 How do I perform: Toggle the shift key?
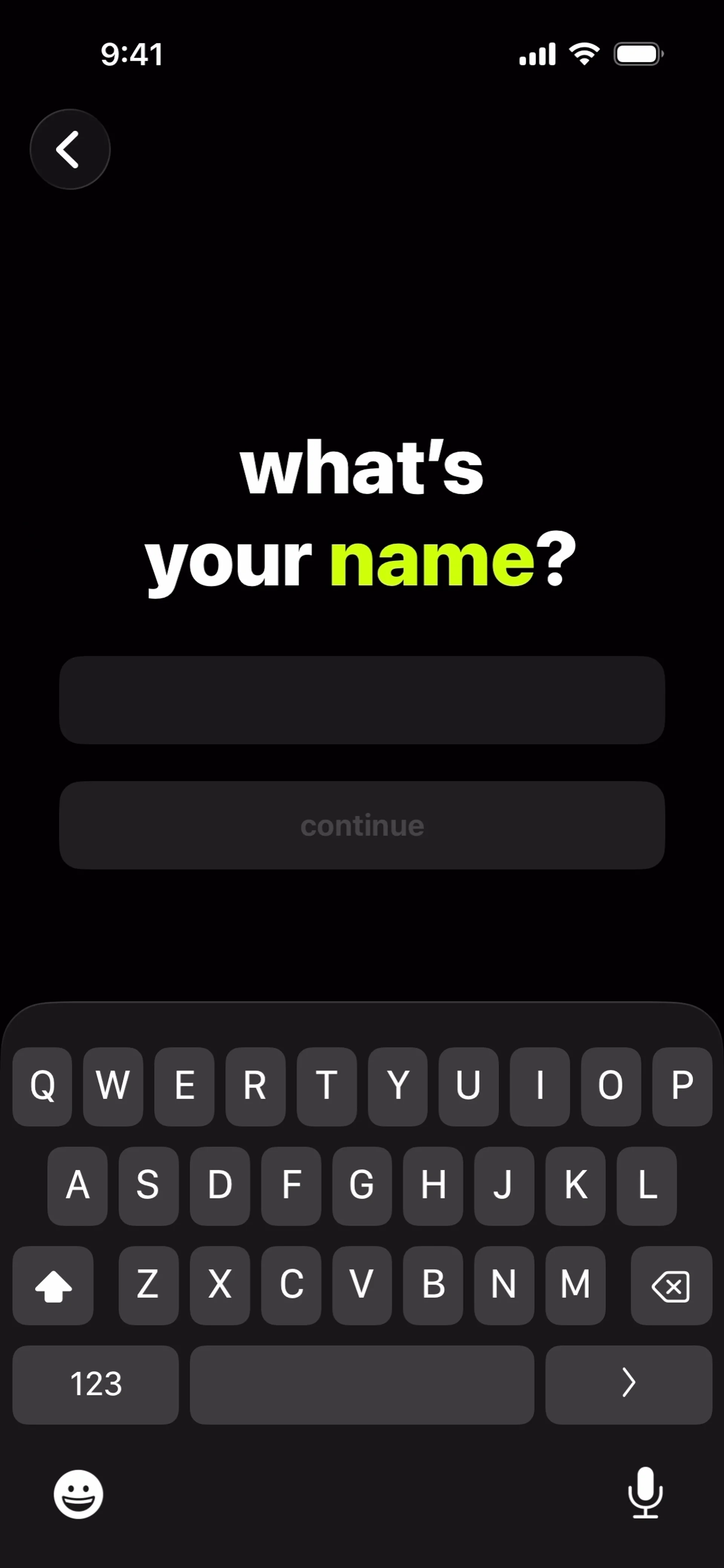coord(53,1285)
